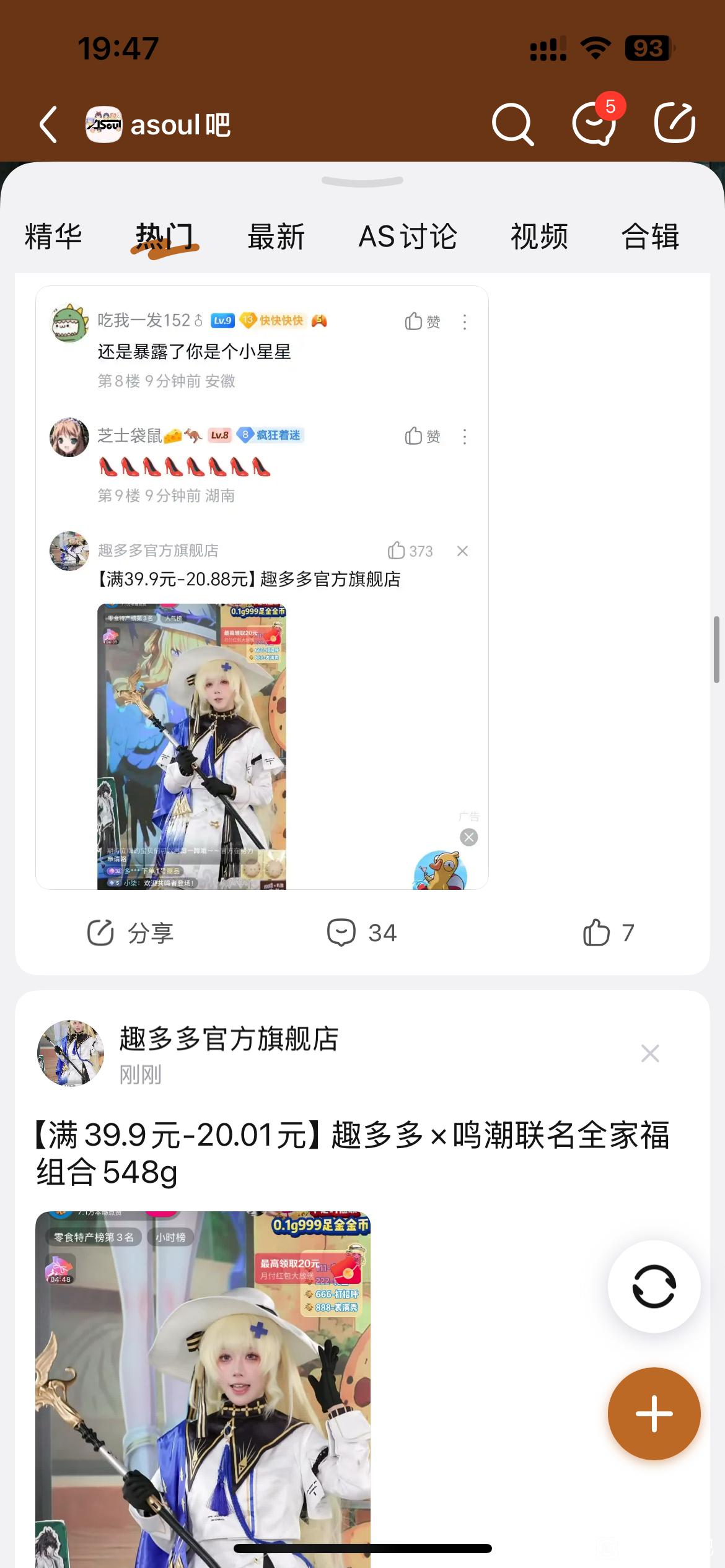Open messages with 5 unread
This screenshot has width=725, height=1568.
coord(595,124)
